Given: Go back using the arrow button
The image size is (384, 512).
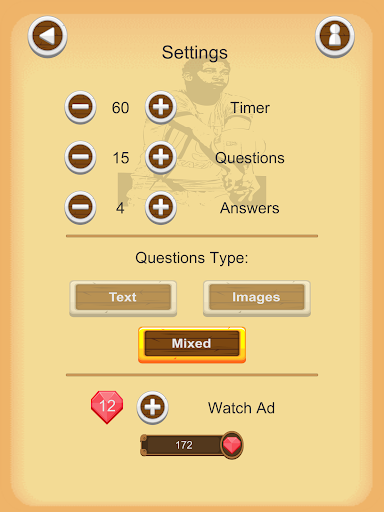Looking at the screenshot, I should 47,36.
